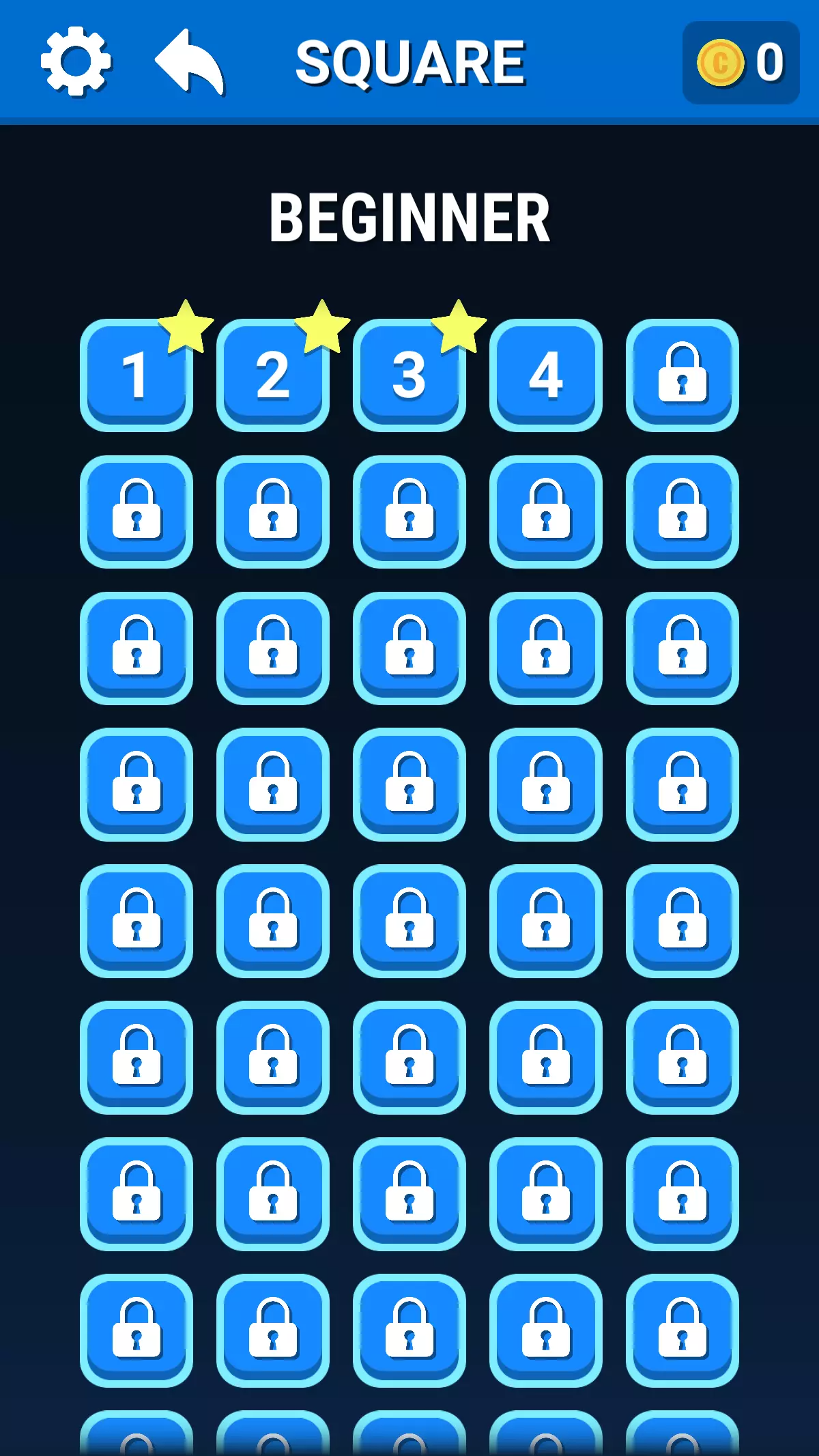Open the coin balance

(741, 63)
